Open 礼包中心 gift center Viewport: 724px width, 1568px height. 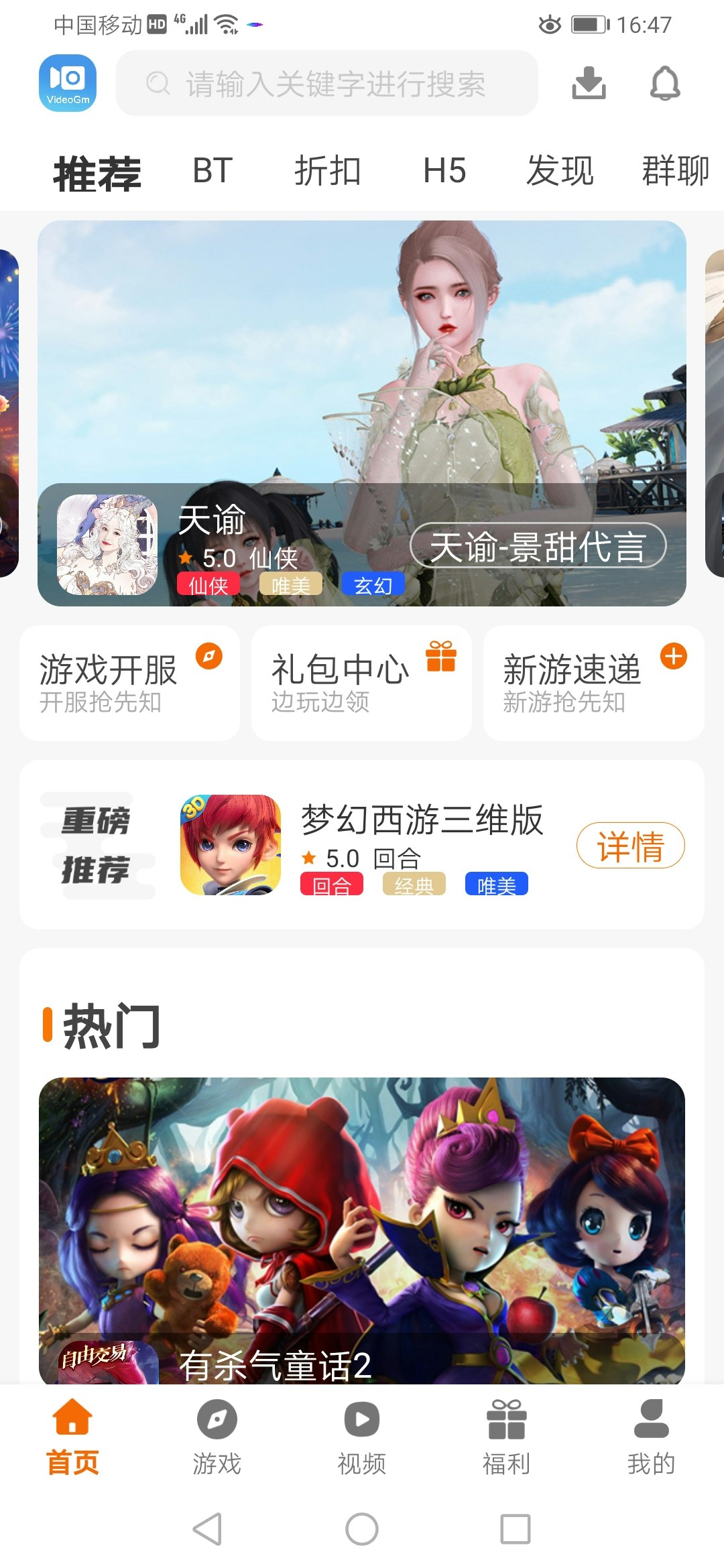361,683
